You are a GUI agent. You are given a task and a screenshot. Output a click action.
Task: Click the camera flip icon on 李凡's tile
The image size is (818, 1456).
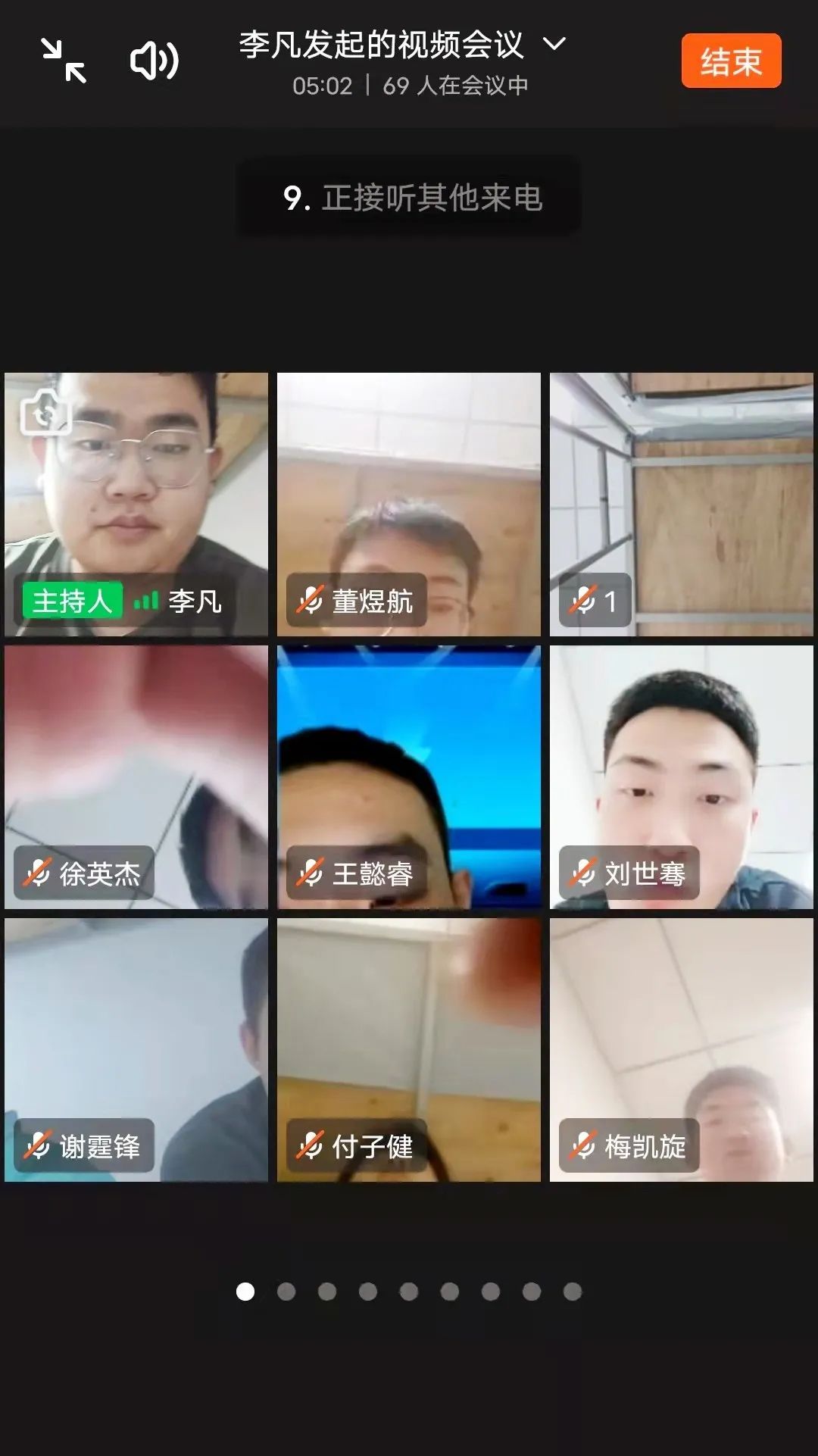[47, 413]
